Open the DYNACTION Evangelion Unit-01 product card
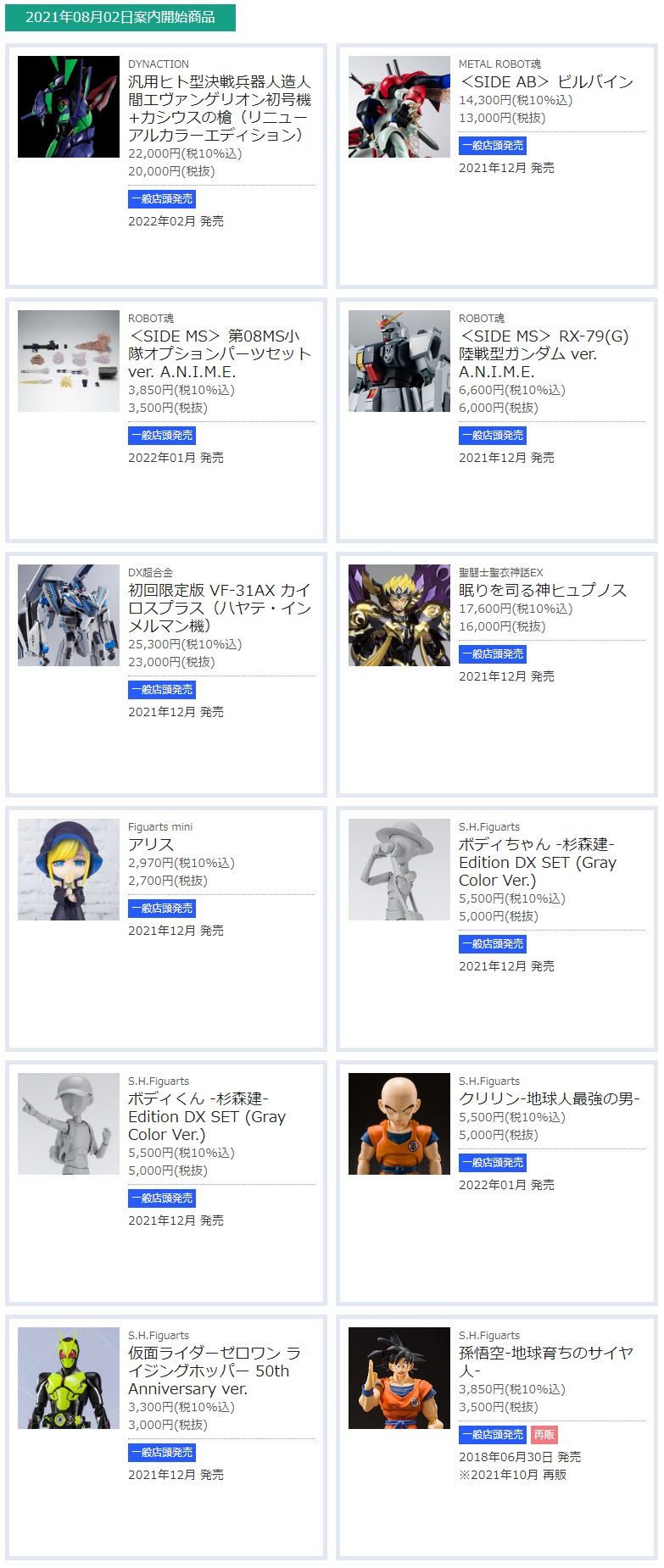The width and height of the screenshot is (664, 1568). click(x=219, y=108)
